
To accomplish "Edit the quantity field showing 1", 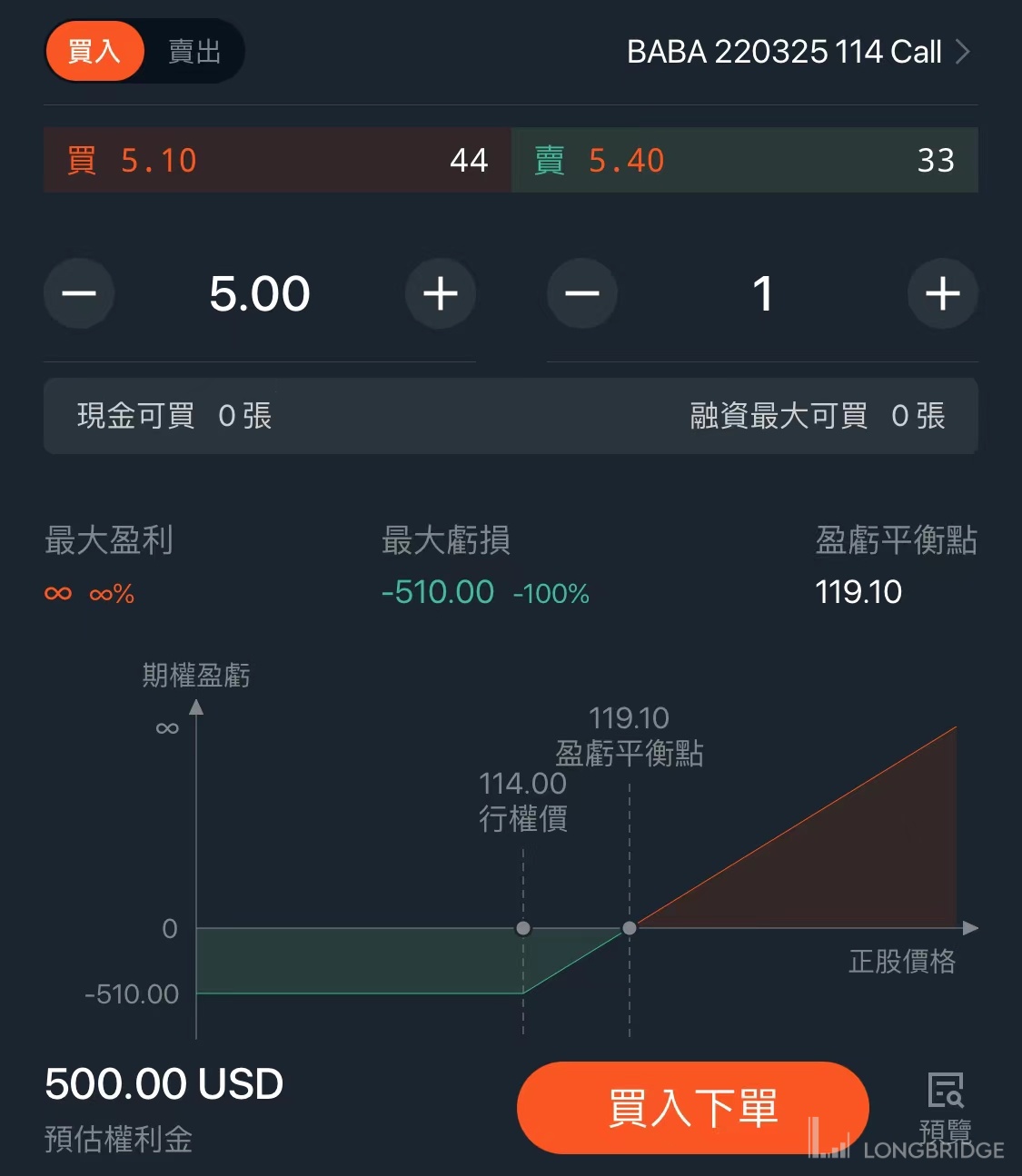I will coord(763,294).
